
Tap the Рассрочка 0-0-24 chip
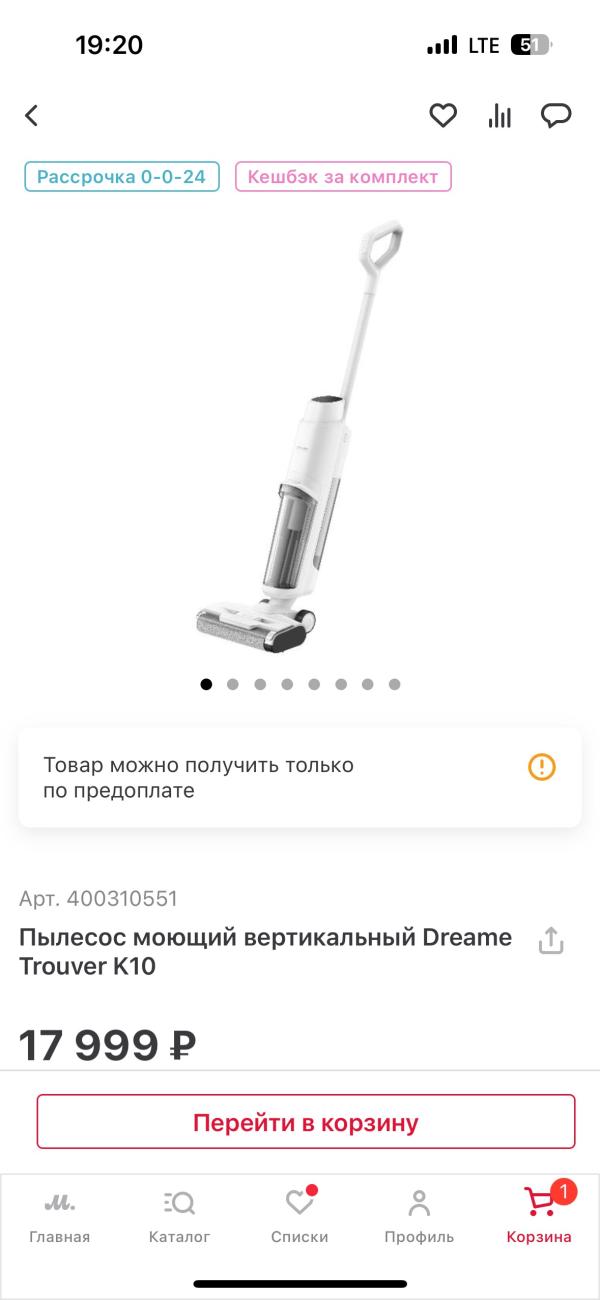[121, 177]
